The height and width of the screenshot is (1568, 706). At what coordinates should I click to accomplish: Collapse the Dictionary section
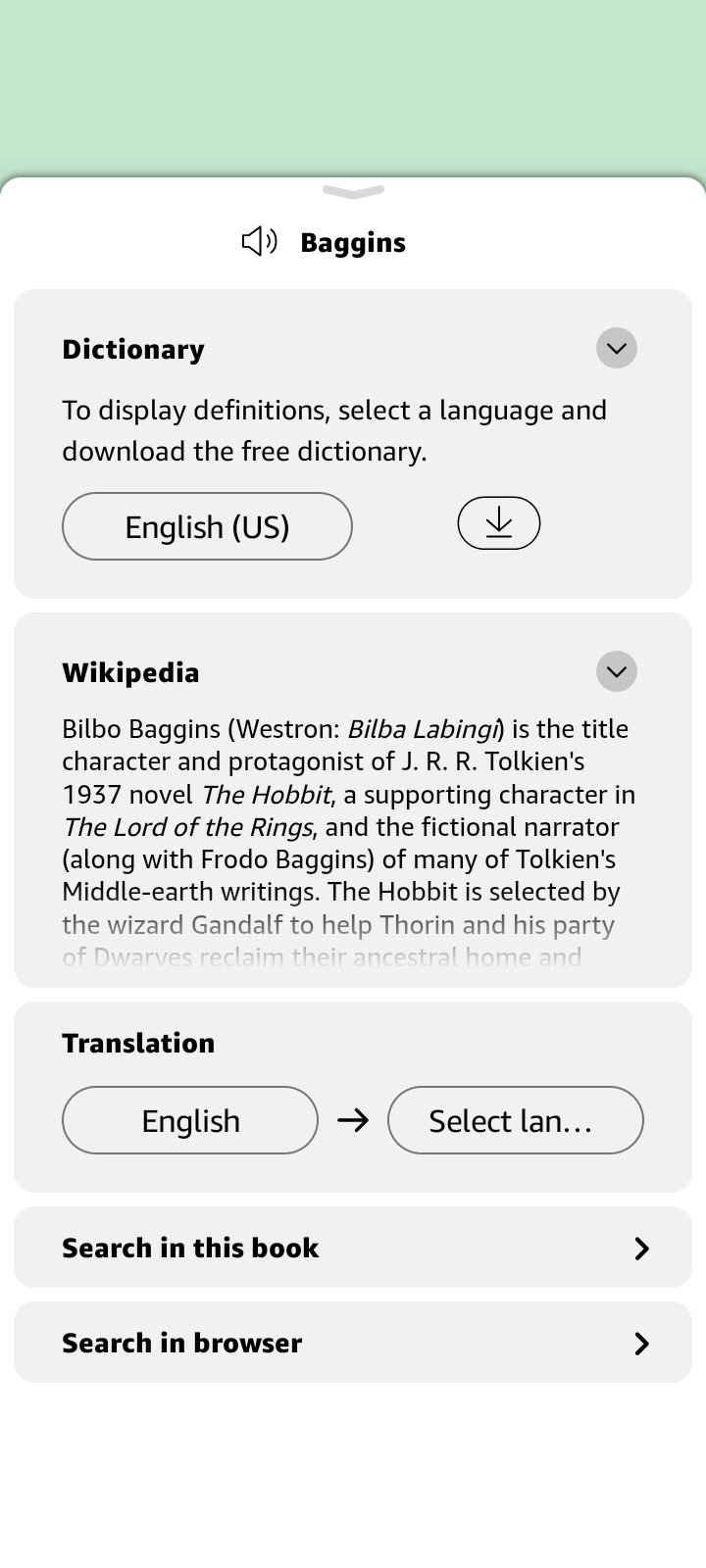point(617,348)
